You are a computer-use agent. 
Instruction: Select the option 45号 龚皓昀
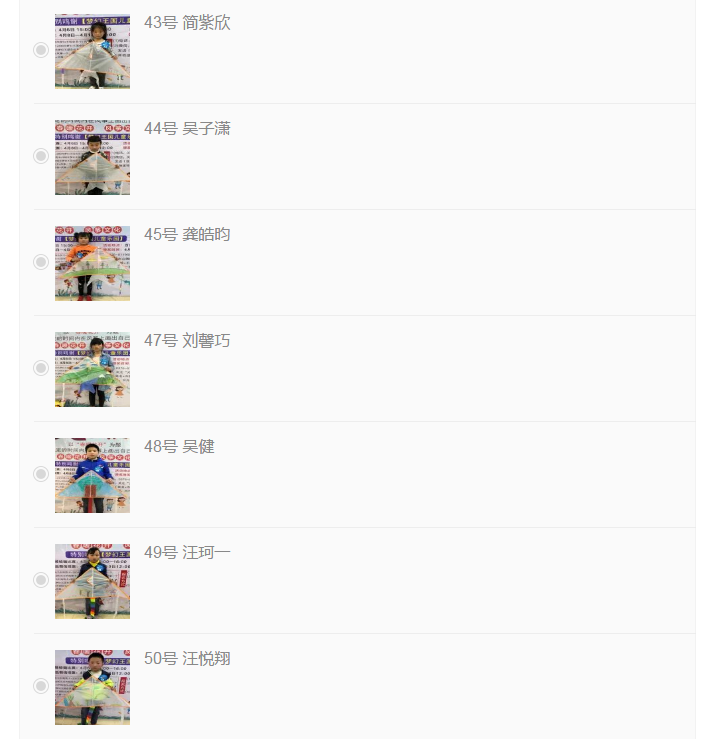[41, 262]
